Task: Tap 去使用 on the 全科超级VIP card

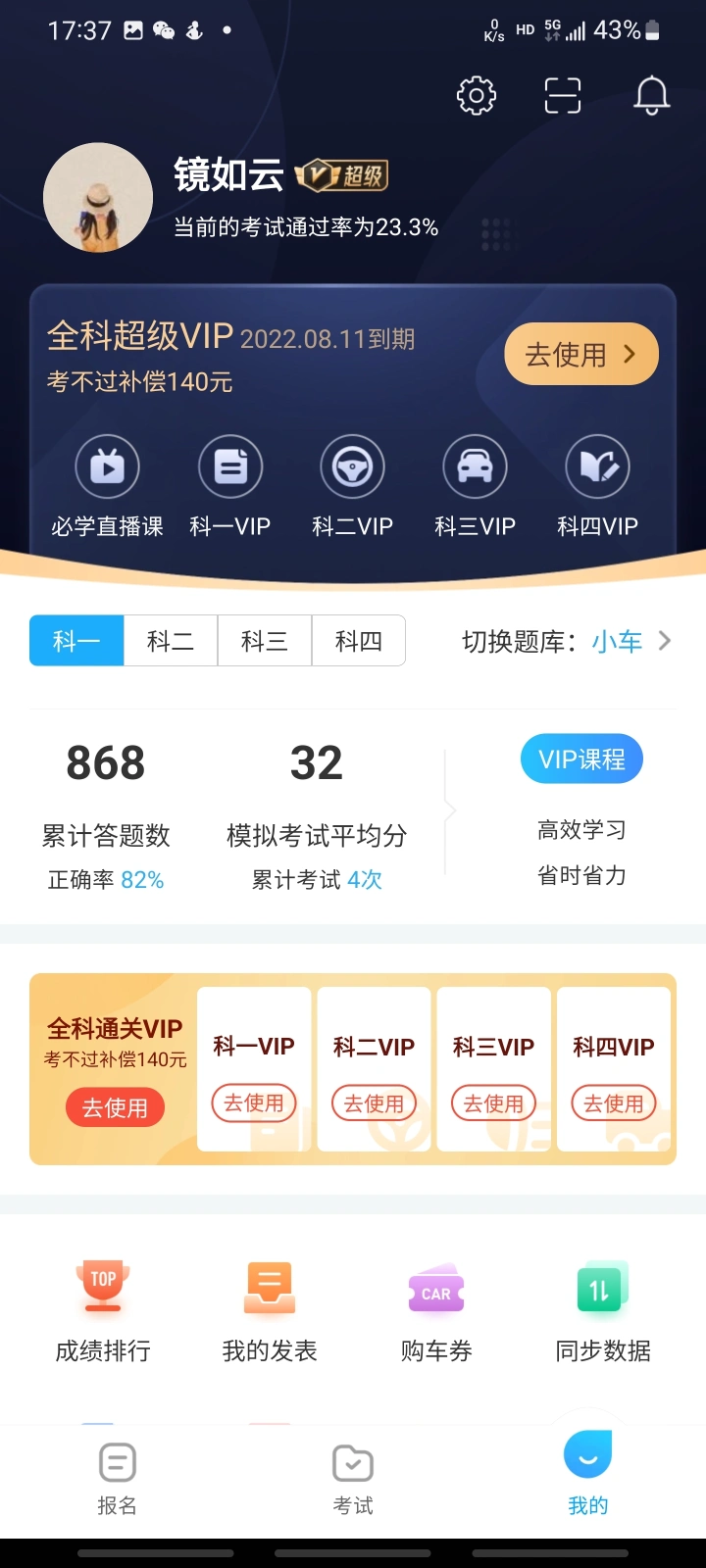Action: tap(580, 354)
